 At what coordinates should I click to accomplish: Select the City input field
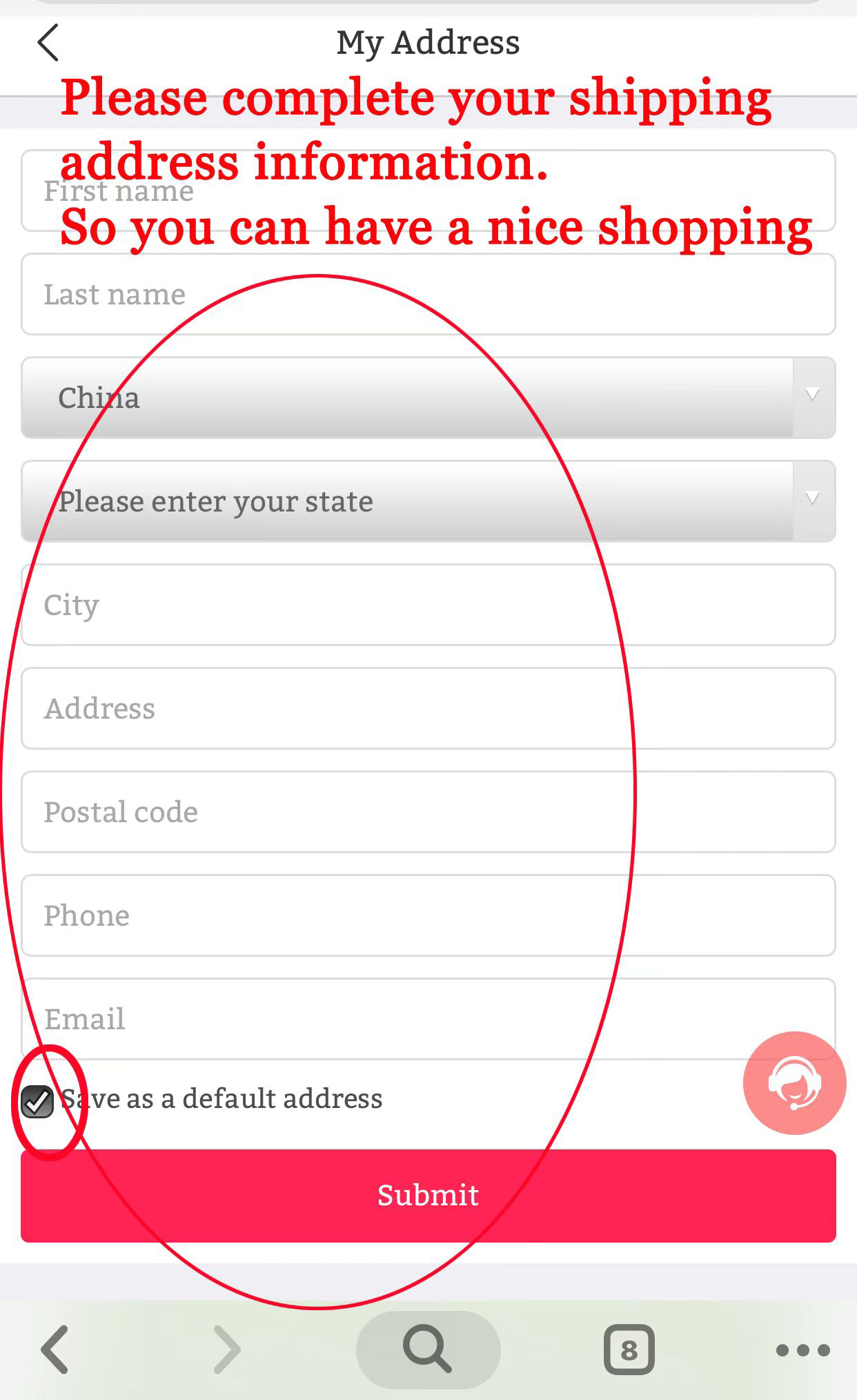point(428,605)
